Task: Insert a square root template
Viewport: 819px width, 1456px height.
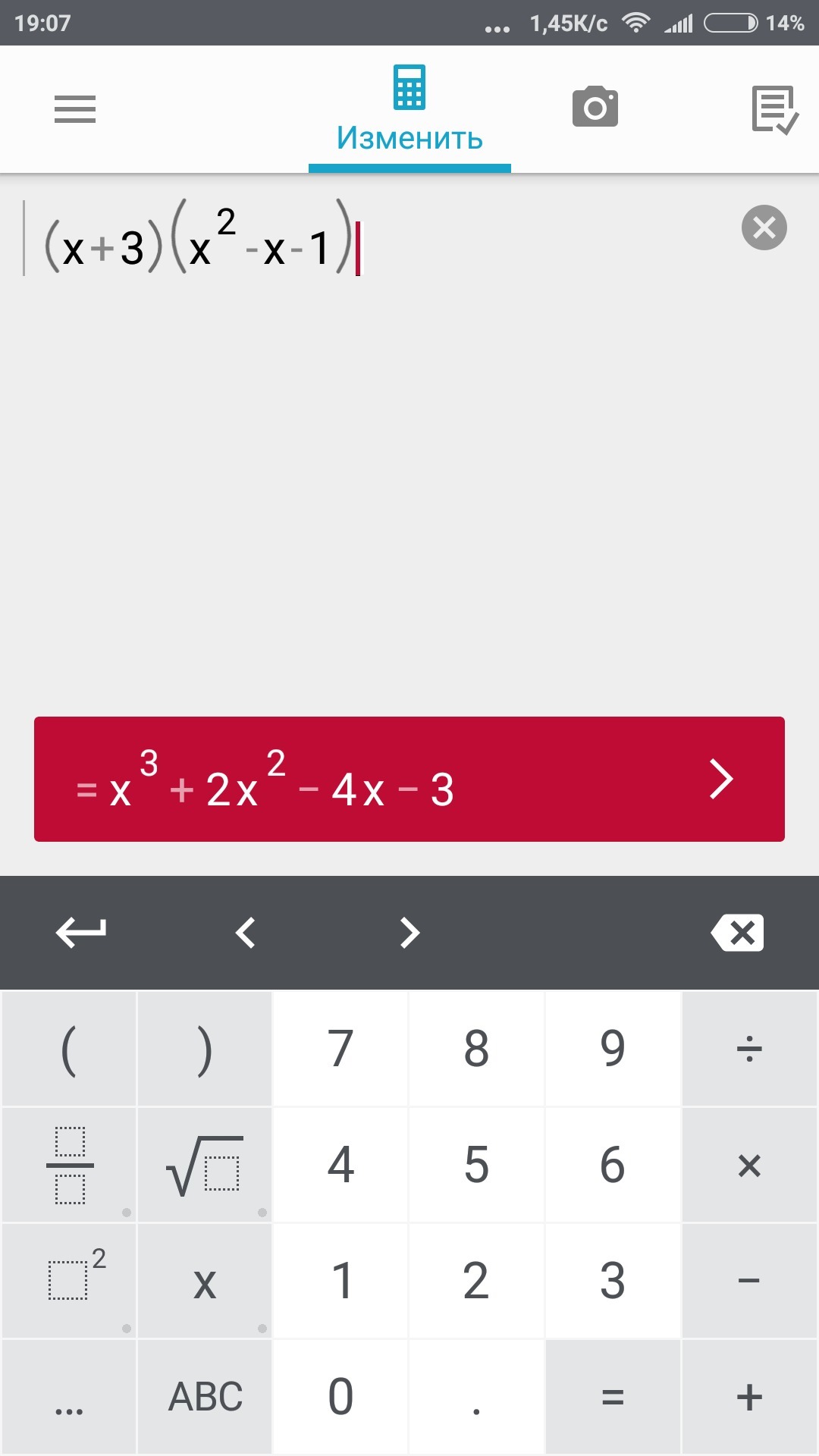Action: (x=205, y=1165)
